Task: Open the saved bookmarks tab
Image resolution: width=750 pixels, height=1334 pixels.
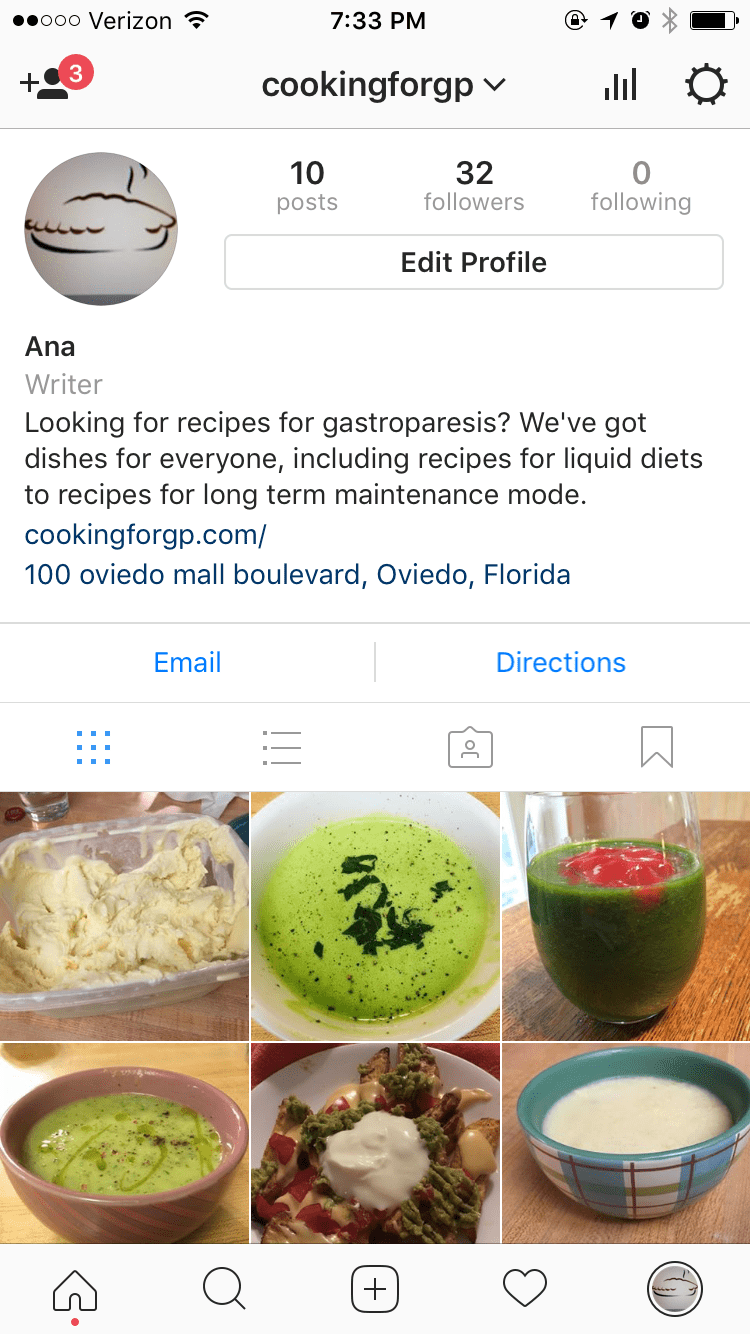Action: [x=656, y=747]
